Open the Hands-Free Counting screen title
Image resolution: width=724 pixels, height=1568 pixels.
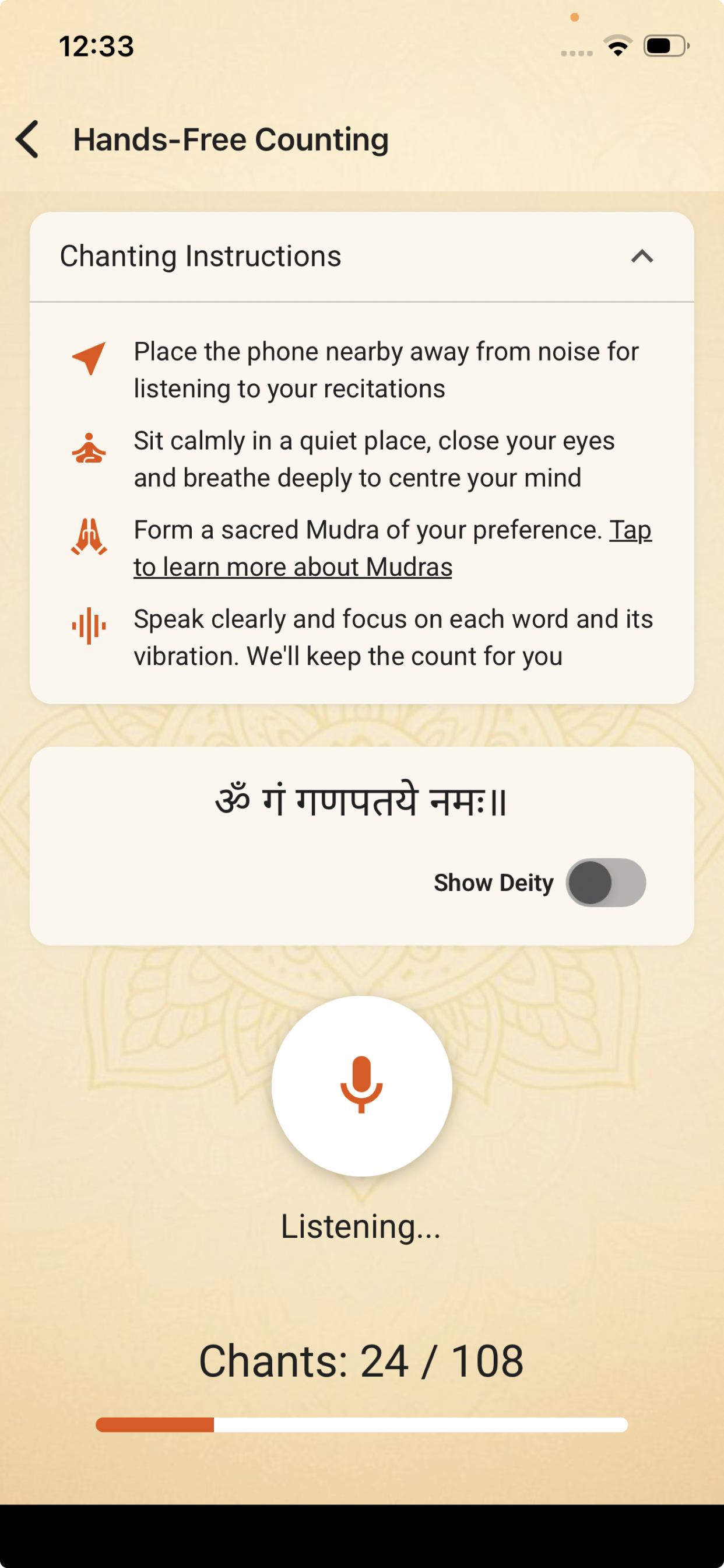pos(230,139)
